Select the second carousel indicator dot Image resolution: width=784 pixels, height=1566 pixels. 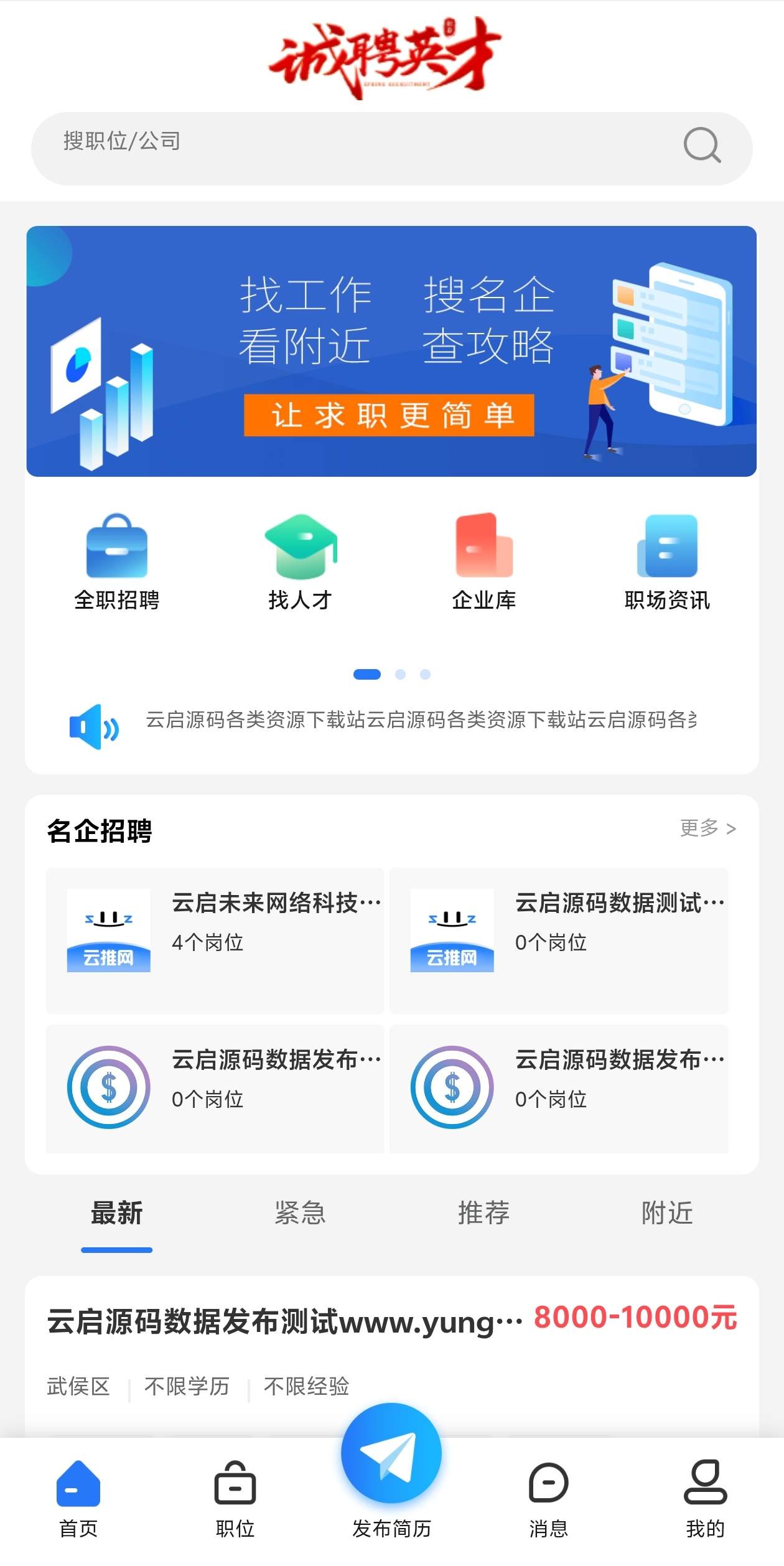pyautogui.click(x=401, y=673)
